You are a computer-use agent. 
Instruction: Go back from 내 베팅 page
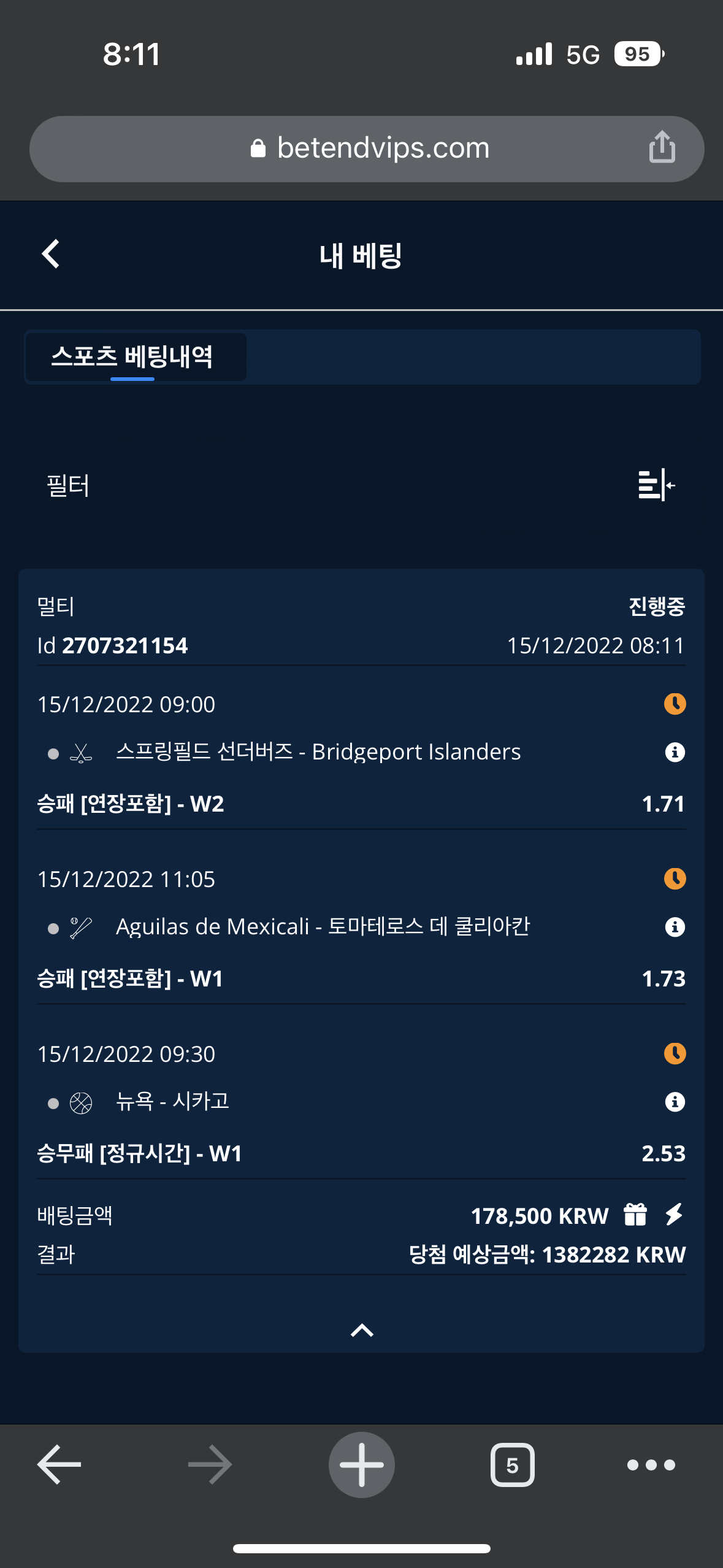point(51,254)
